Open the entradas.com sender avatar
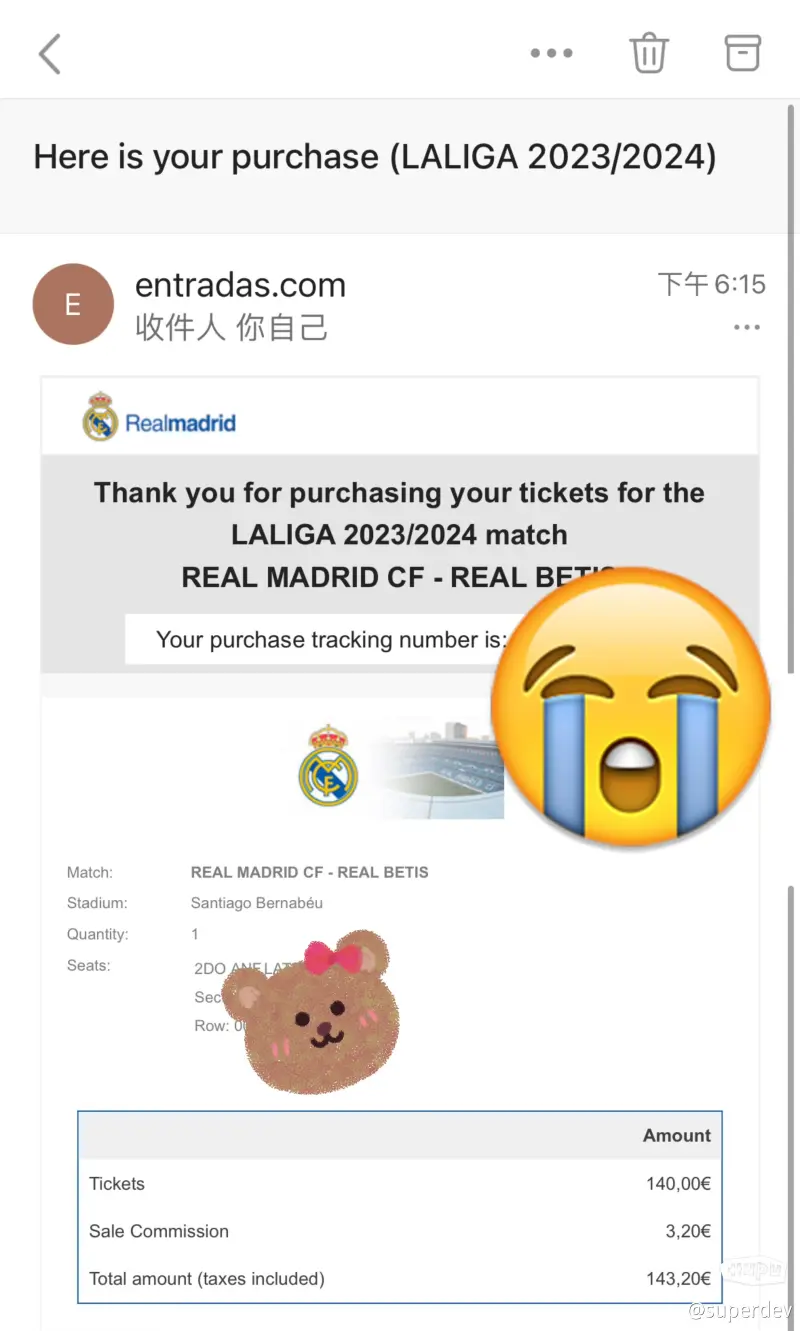This screenshot has height=1331, width=800. [73, 304]
